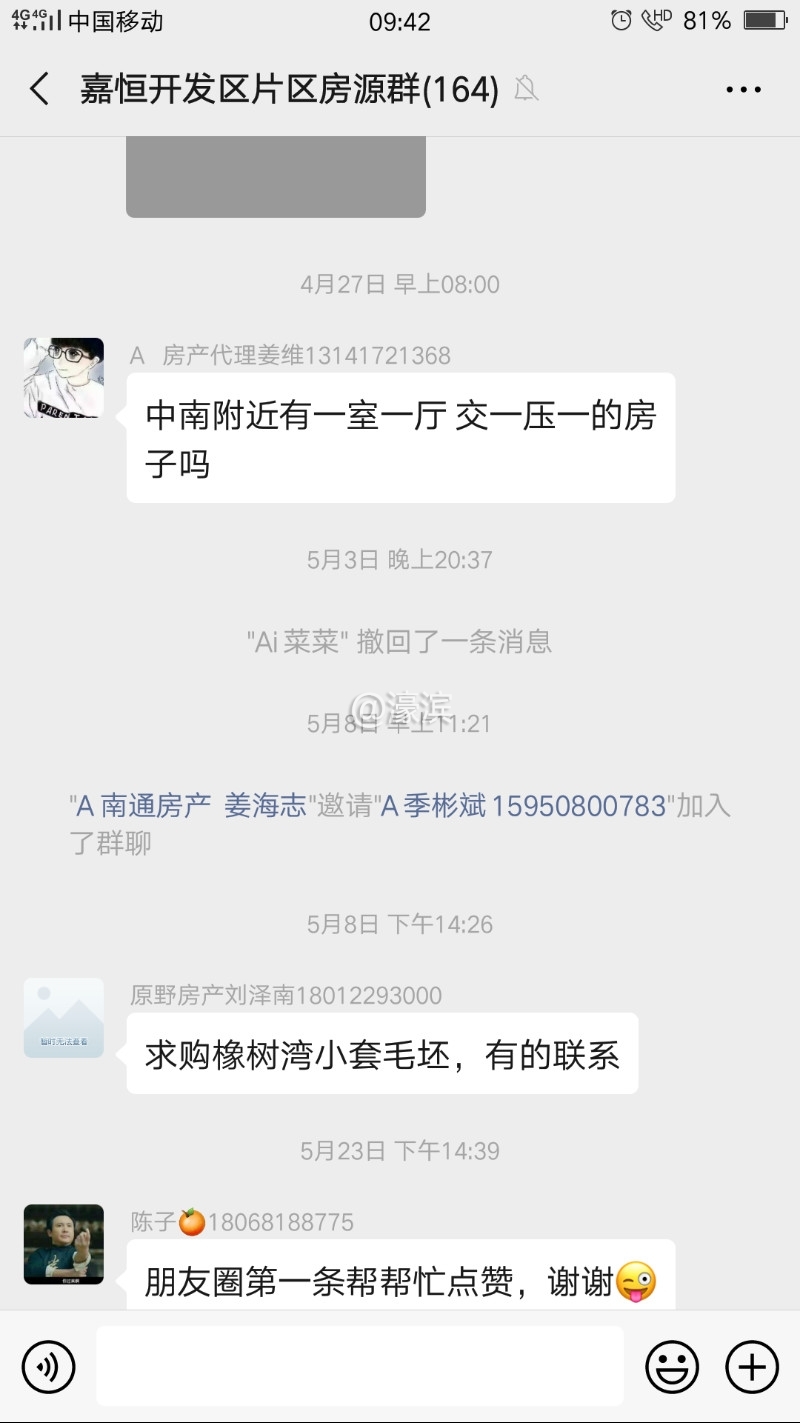
Task: Tap 陈子's request for moments likes message
Action: [x=394, y=1277]
